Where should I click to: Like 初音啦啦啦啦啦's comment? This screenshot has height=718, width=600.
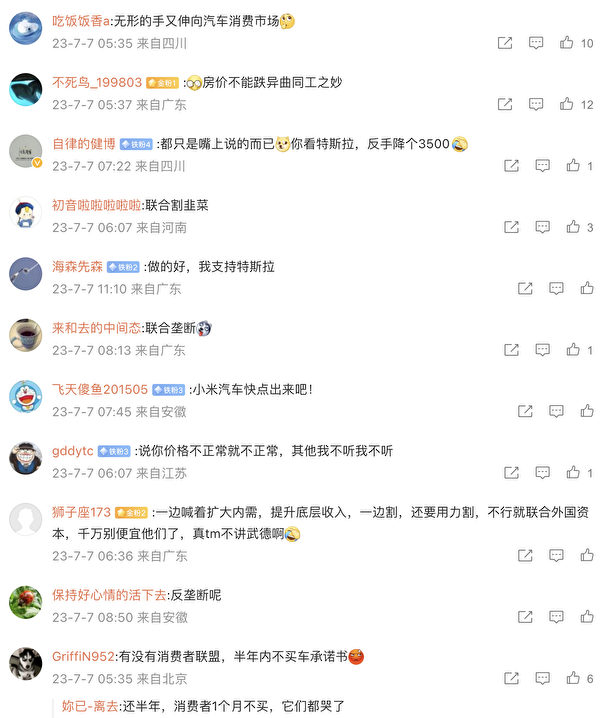point(573,227)
